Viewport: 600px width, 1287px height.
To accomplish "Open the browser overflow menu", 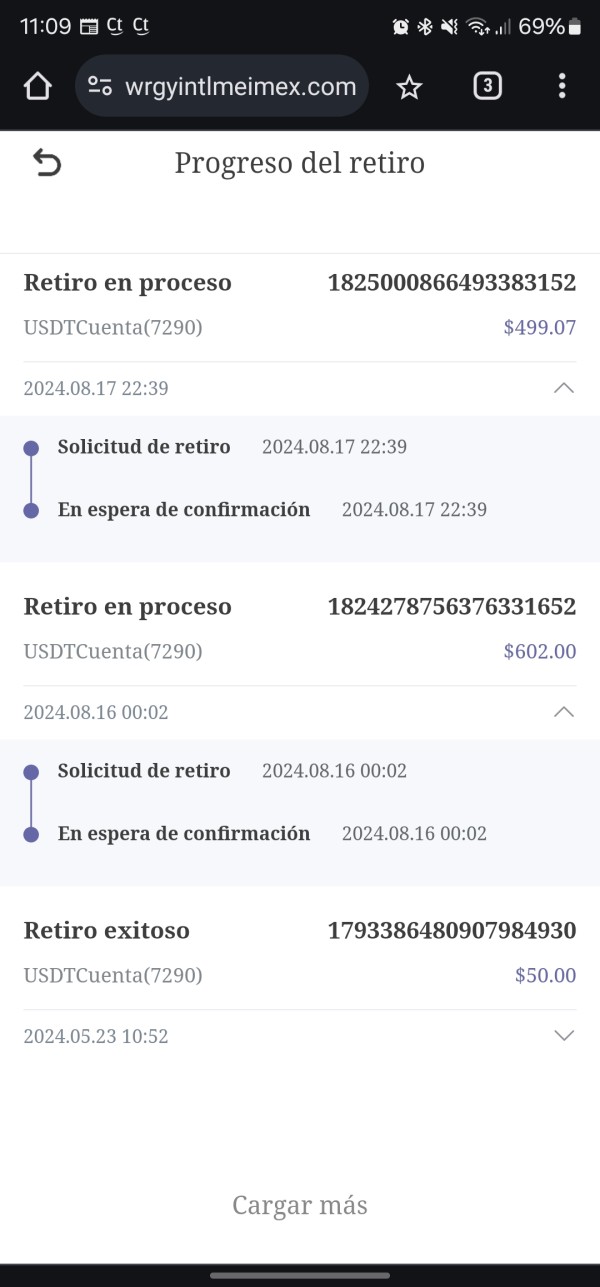I will [562, 87].
